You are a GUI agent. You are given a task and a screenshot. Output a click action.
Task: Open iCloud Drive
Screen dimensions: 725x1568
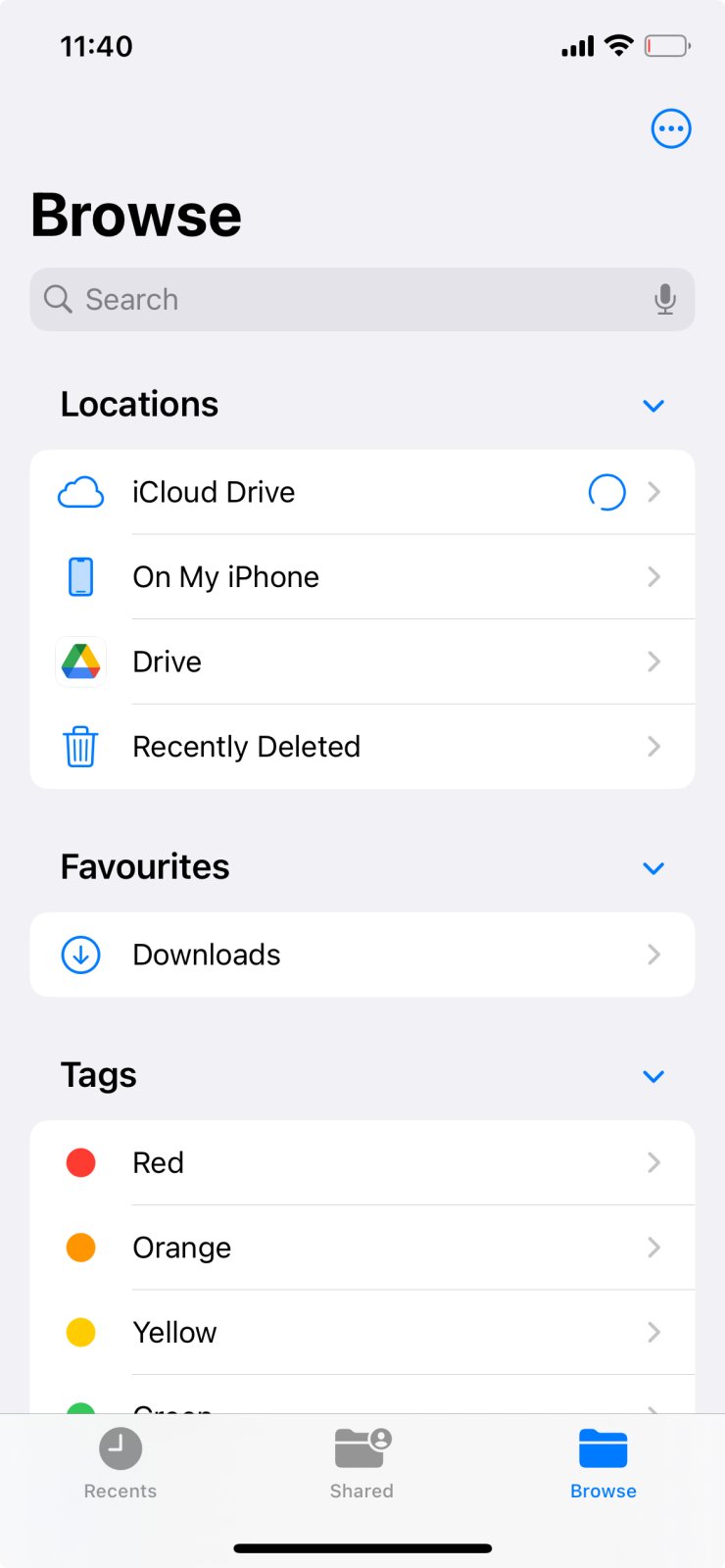point(362,492)
